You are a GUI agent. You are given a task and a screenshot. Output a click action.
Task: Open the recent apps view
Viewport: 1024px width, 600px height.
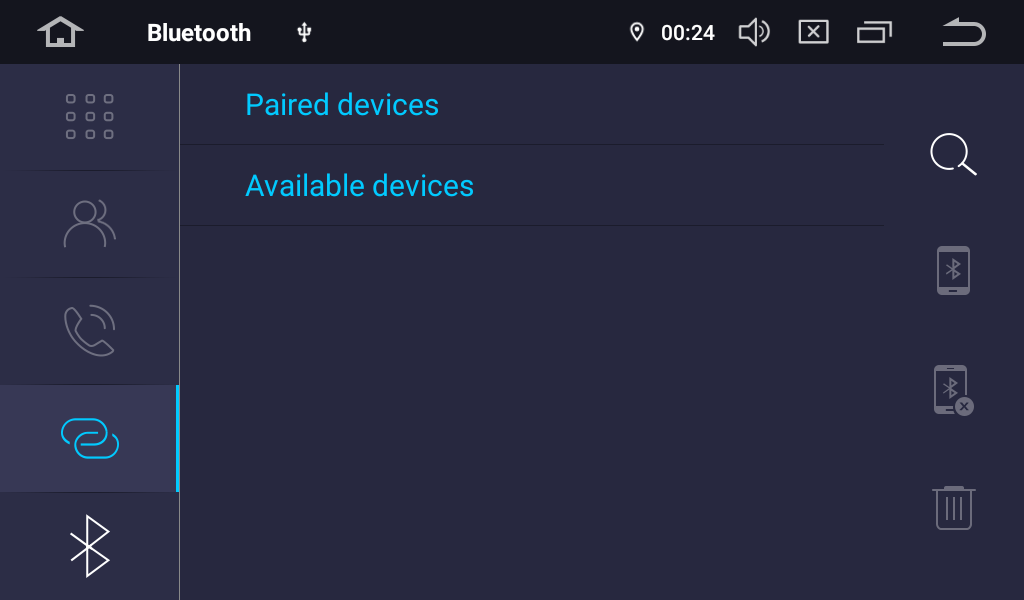pyautogui.click(x=874, y=32)
